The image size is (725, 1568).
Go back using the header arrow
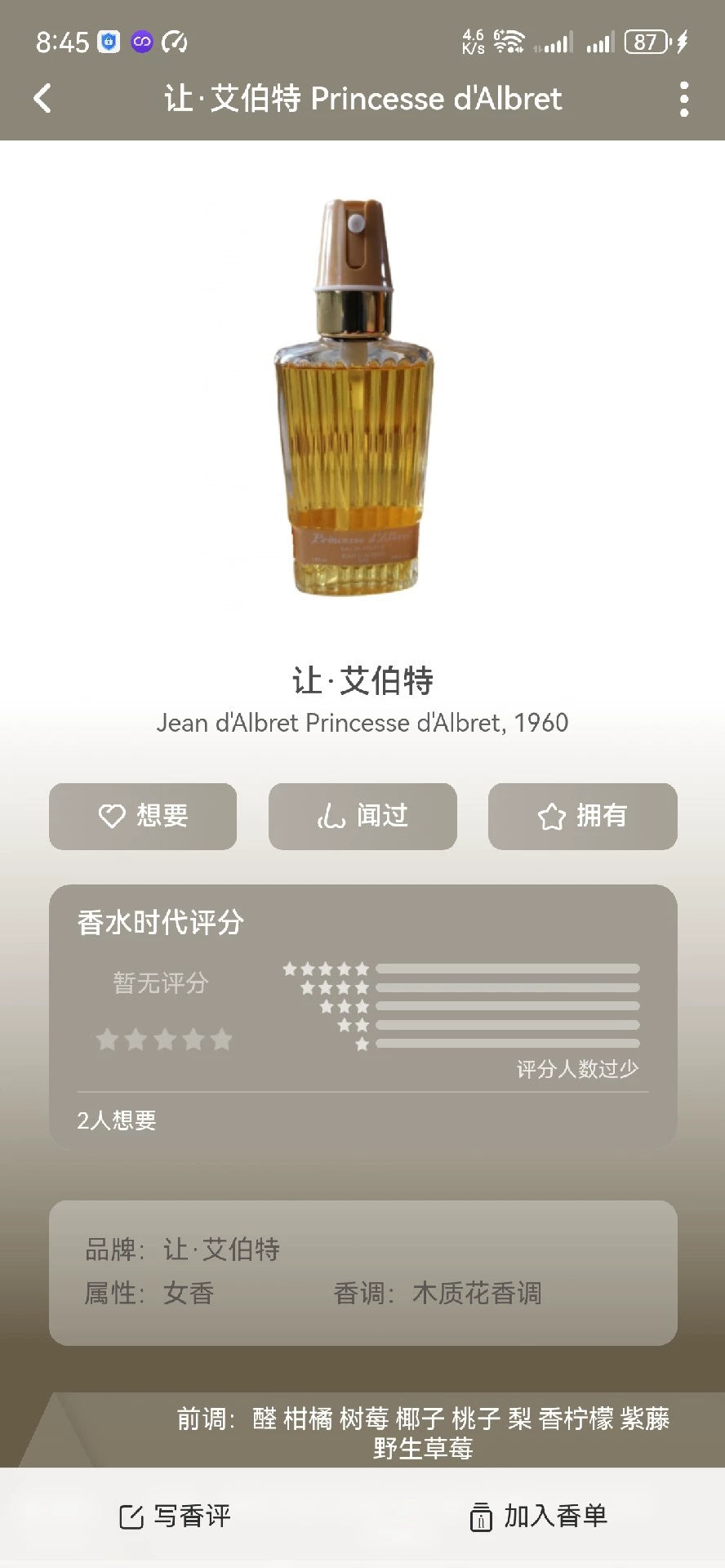(x=42, y=99)
